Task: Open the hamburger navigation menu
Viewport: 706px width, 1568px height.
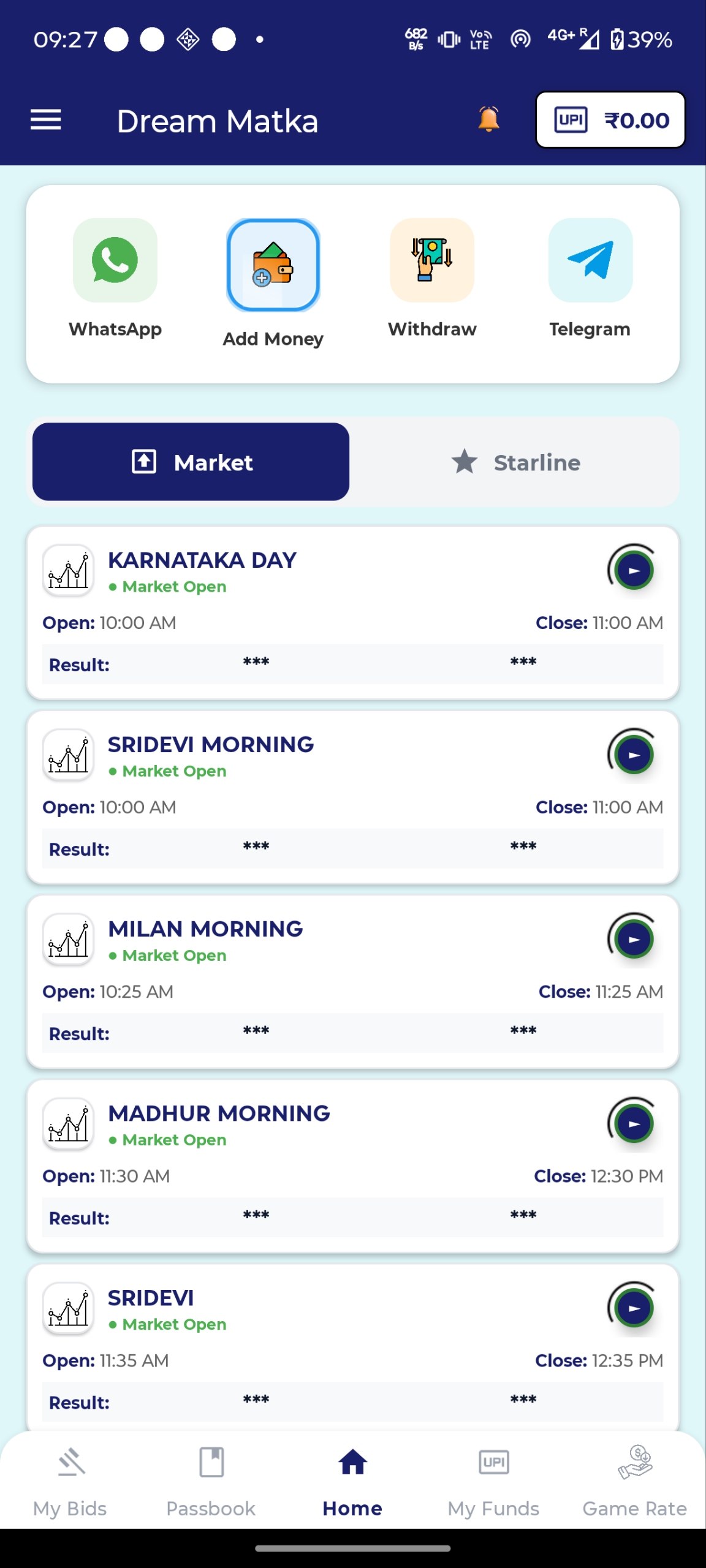Action: point(46,120)
